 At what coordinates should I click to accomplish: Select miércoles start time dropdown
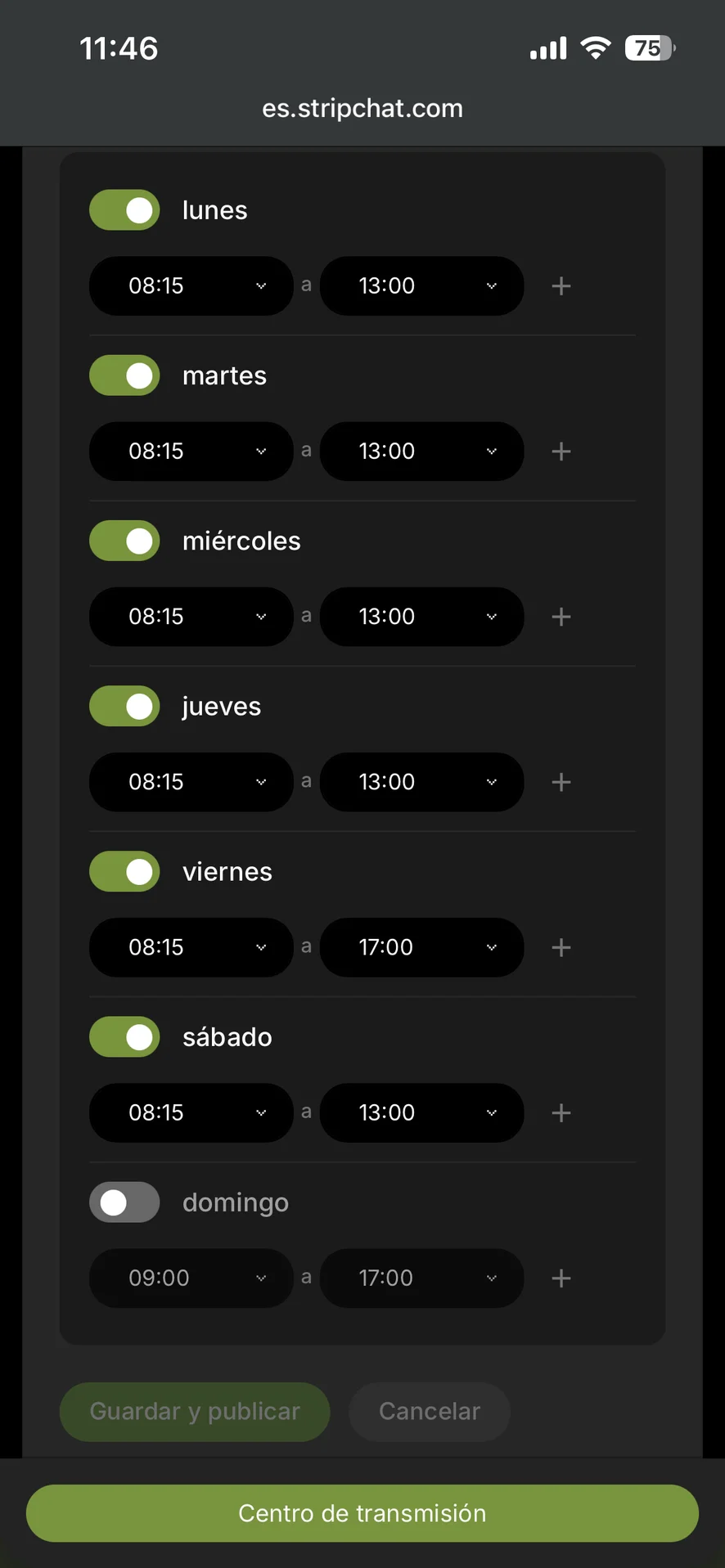pos(191,617)
